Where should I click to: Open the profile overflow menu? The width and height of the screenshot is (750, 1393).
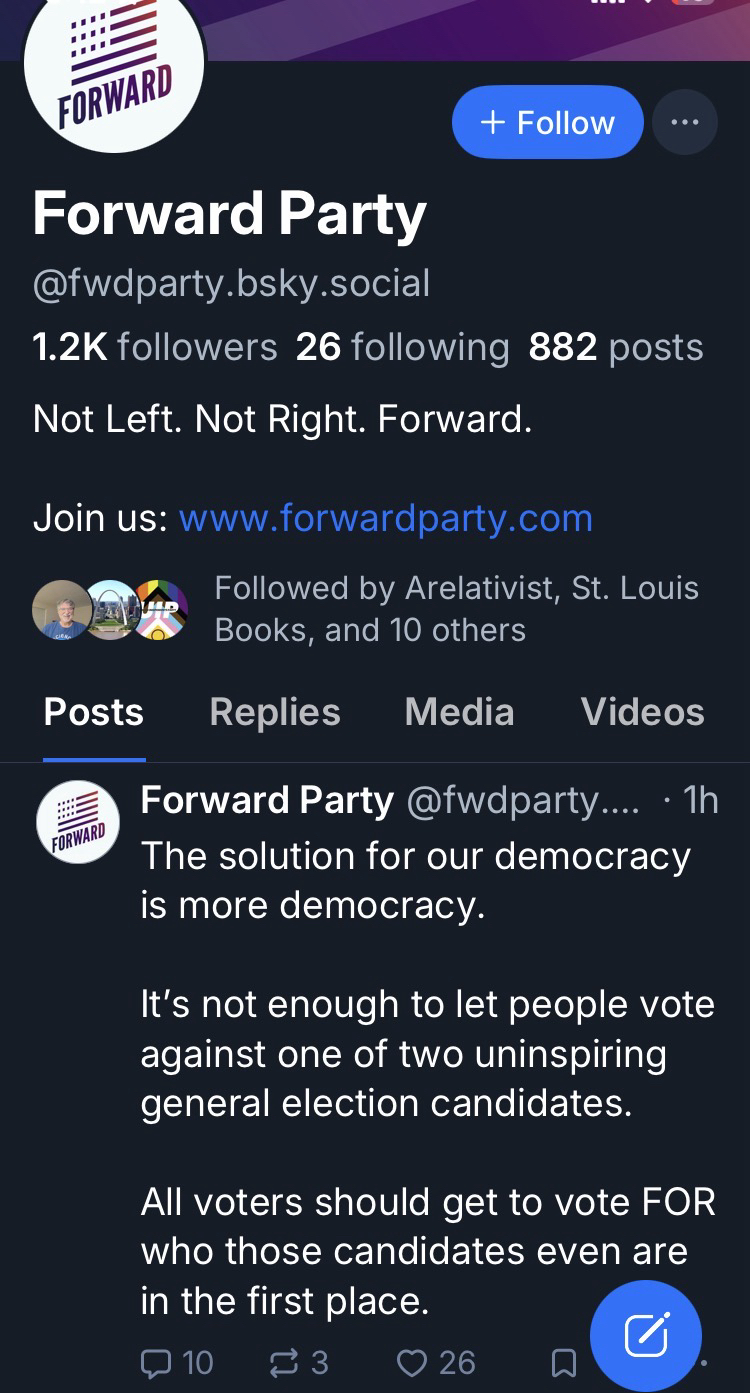click(685, 122)
